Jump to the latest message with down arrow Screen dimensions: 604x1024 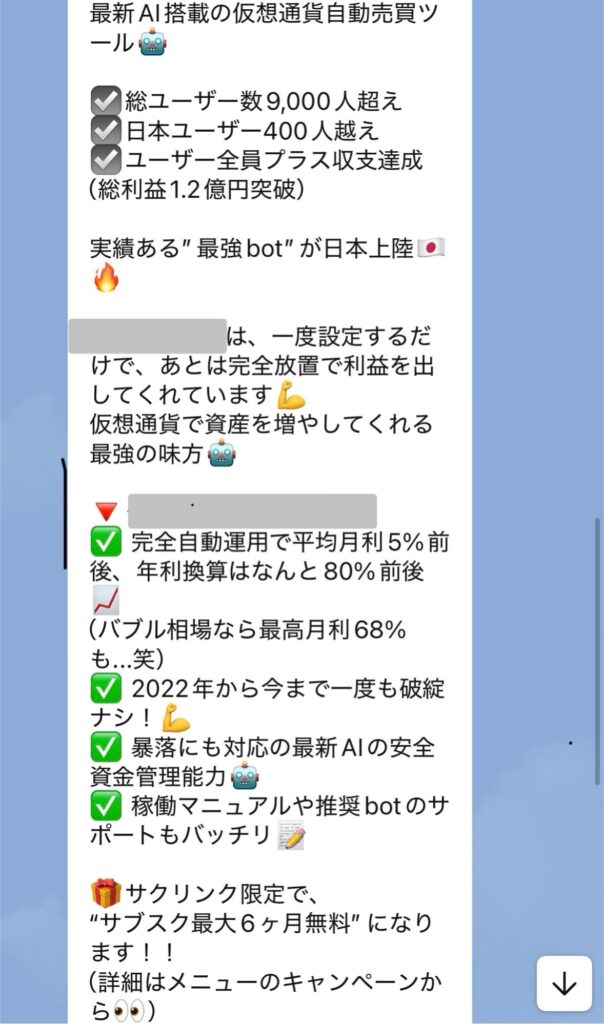pos(564,984)
